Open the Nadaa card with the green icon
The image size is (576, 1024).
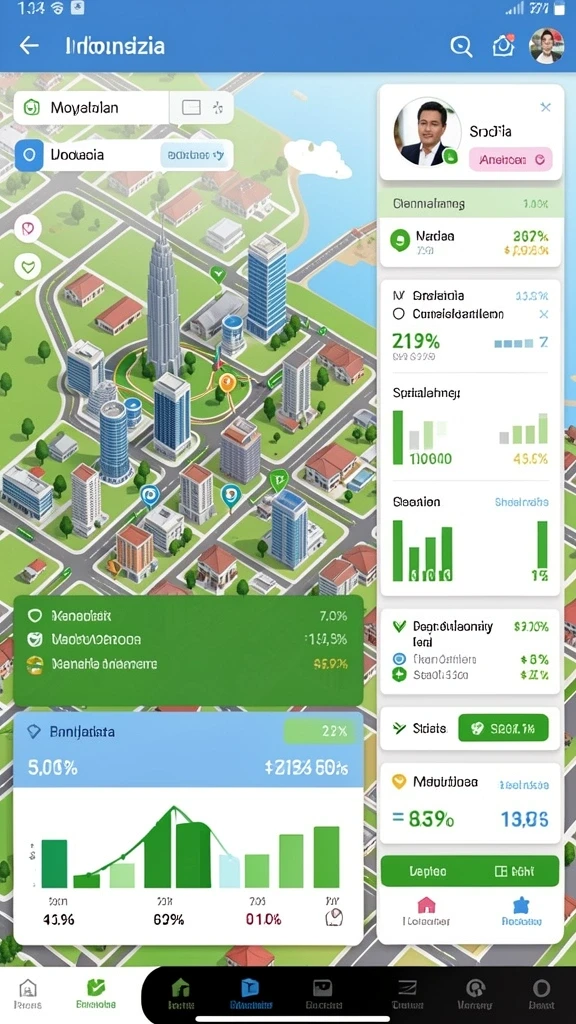pyautogui.click(x=470, y=243)
